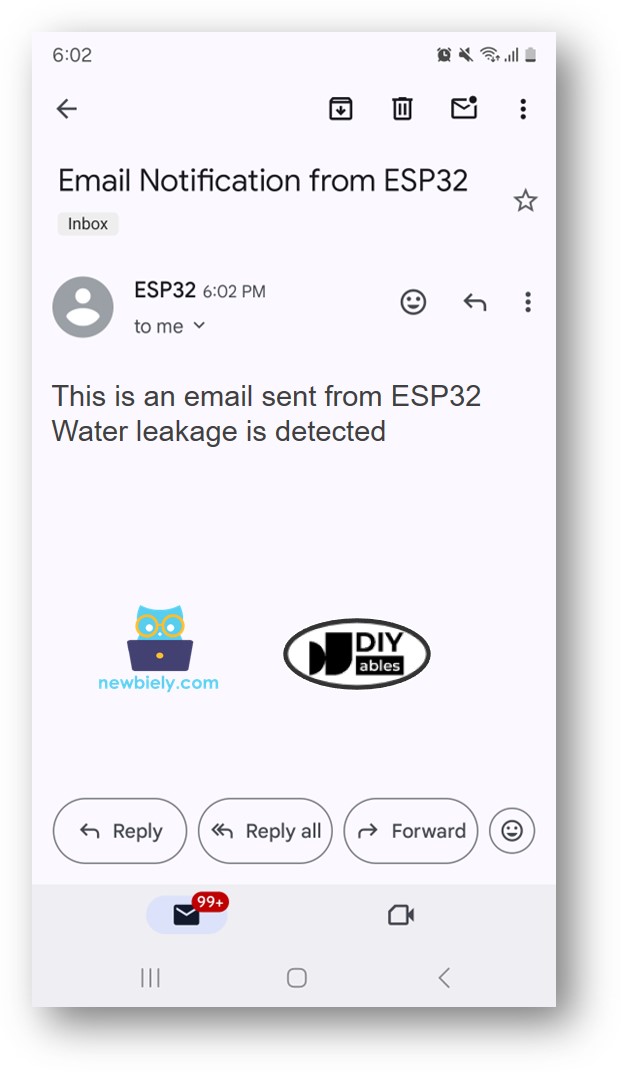The image size is (621, 1072).
Task: Go back to the inbox list
Action: tap(67, 109)
